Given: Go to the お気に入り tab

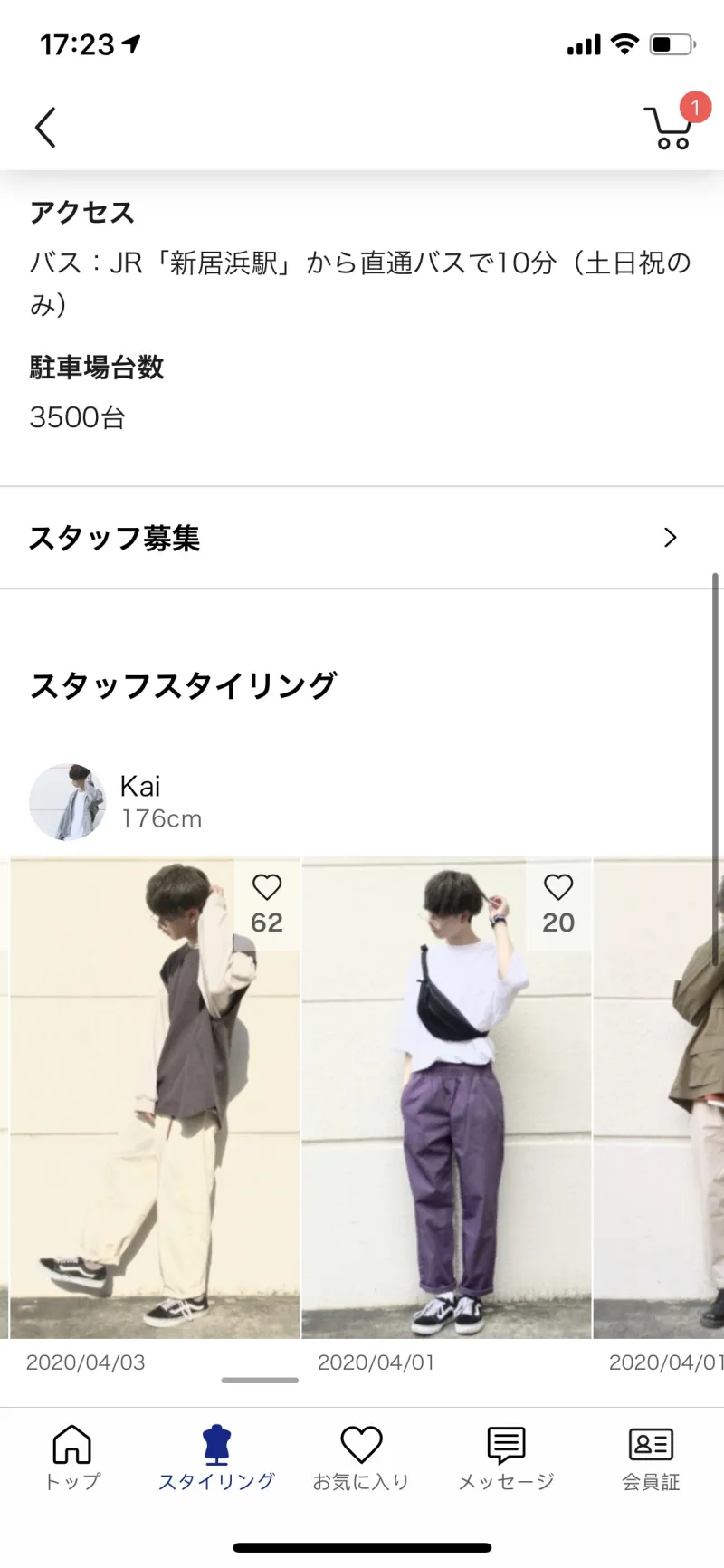Looking at the screenshot, I should 361,1458.
